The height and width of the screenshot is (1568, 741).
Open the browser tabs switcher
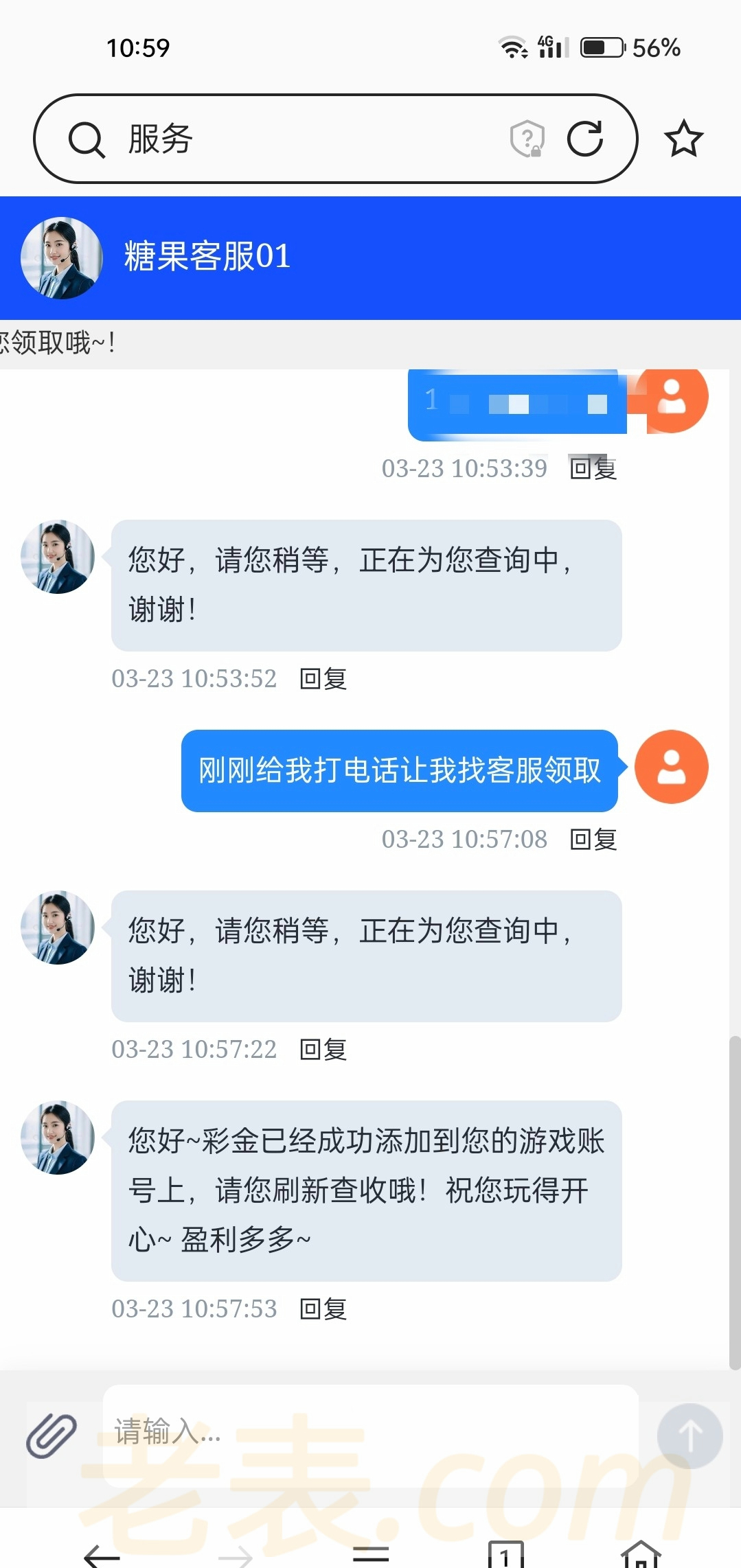[505, 1556]
